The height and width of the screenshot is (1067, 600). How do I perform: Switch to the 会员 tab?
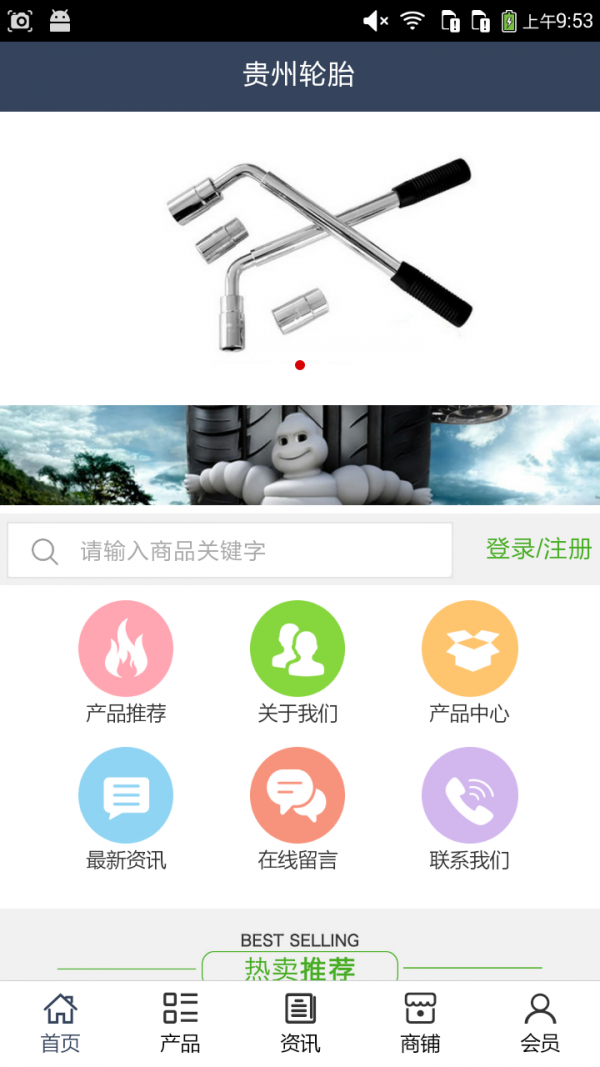coord(540,1023)
